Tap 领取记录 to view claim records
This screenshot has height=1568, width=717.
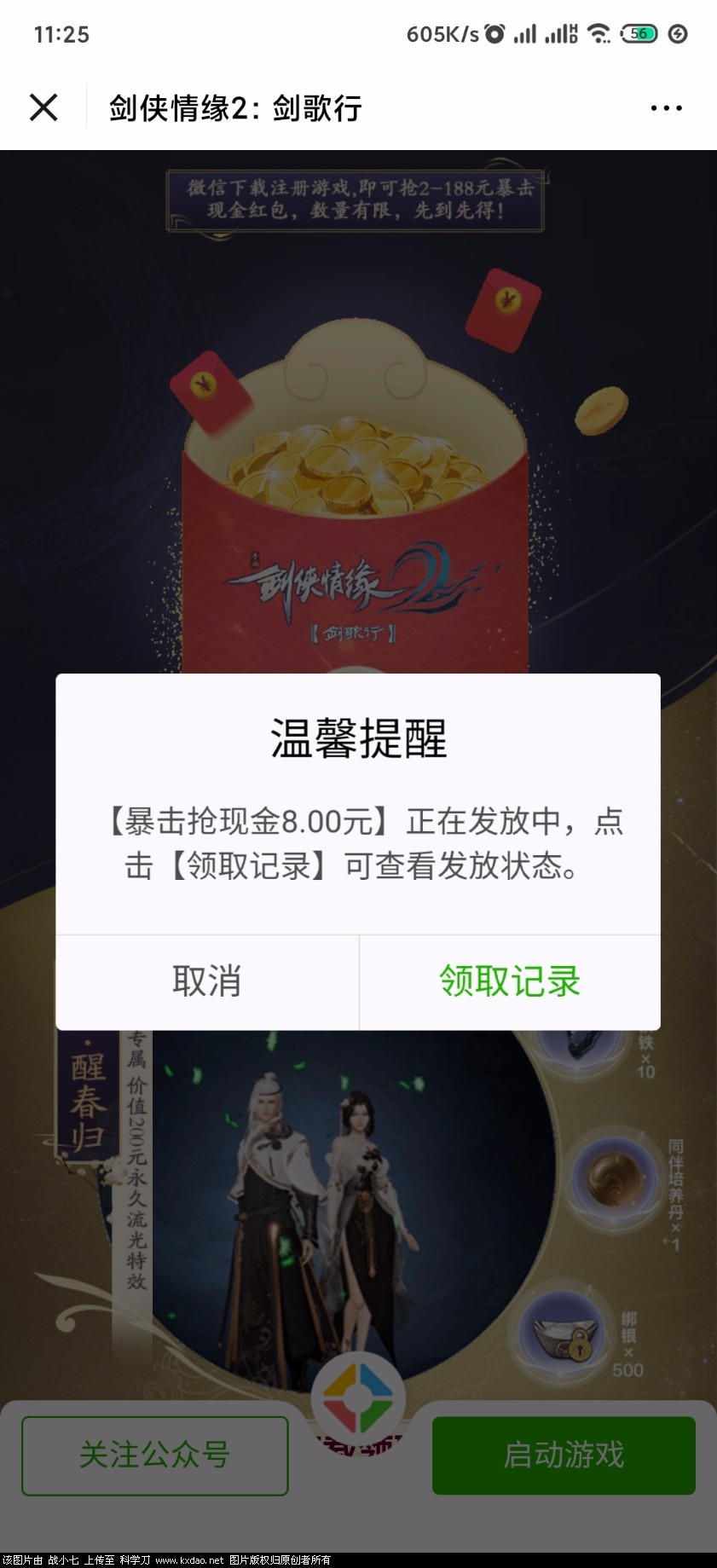509,981
